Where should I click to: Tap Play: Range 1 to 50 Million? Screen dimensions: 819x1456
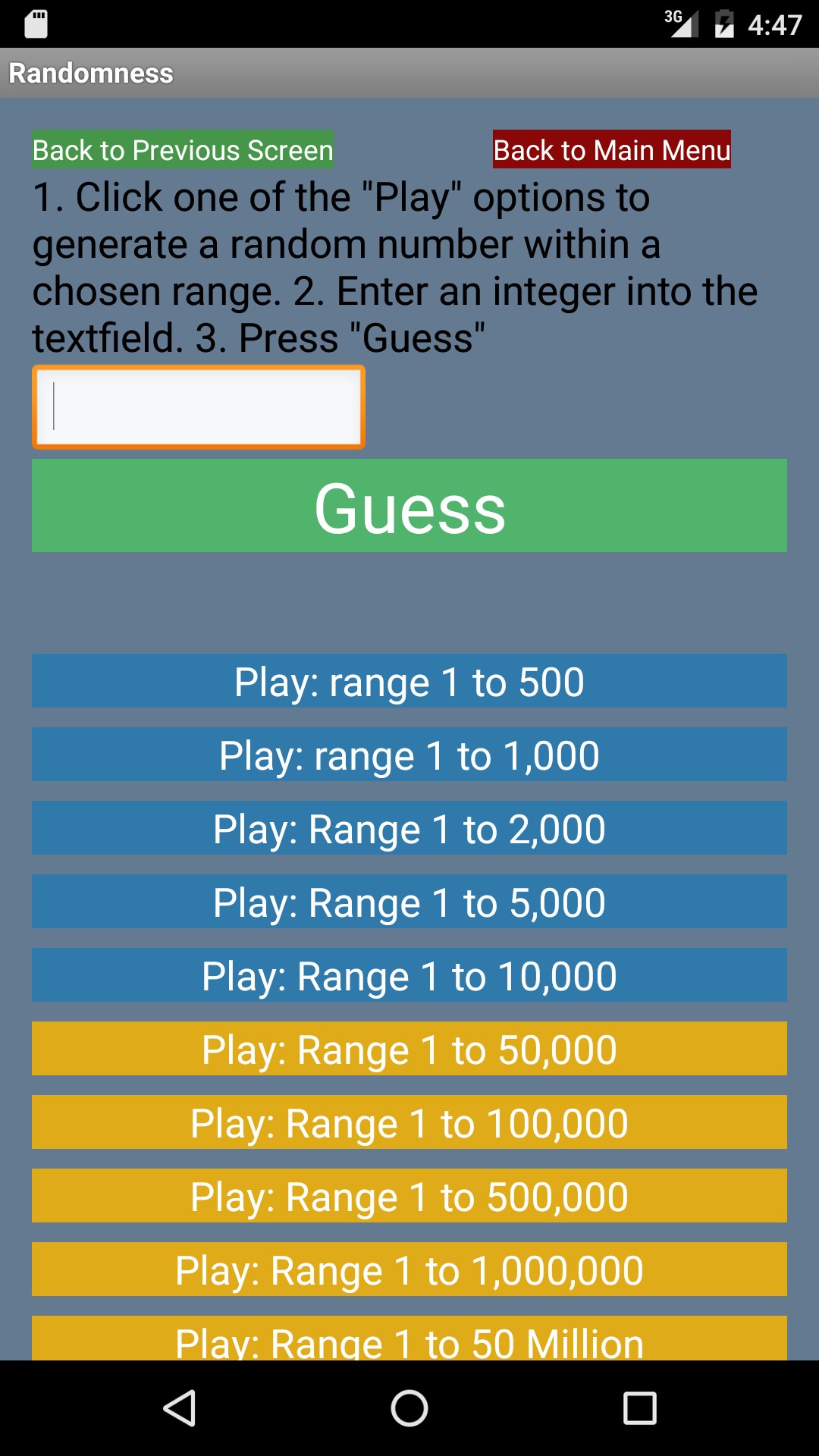tap(409, 1338)
